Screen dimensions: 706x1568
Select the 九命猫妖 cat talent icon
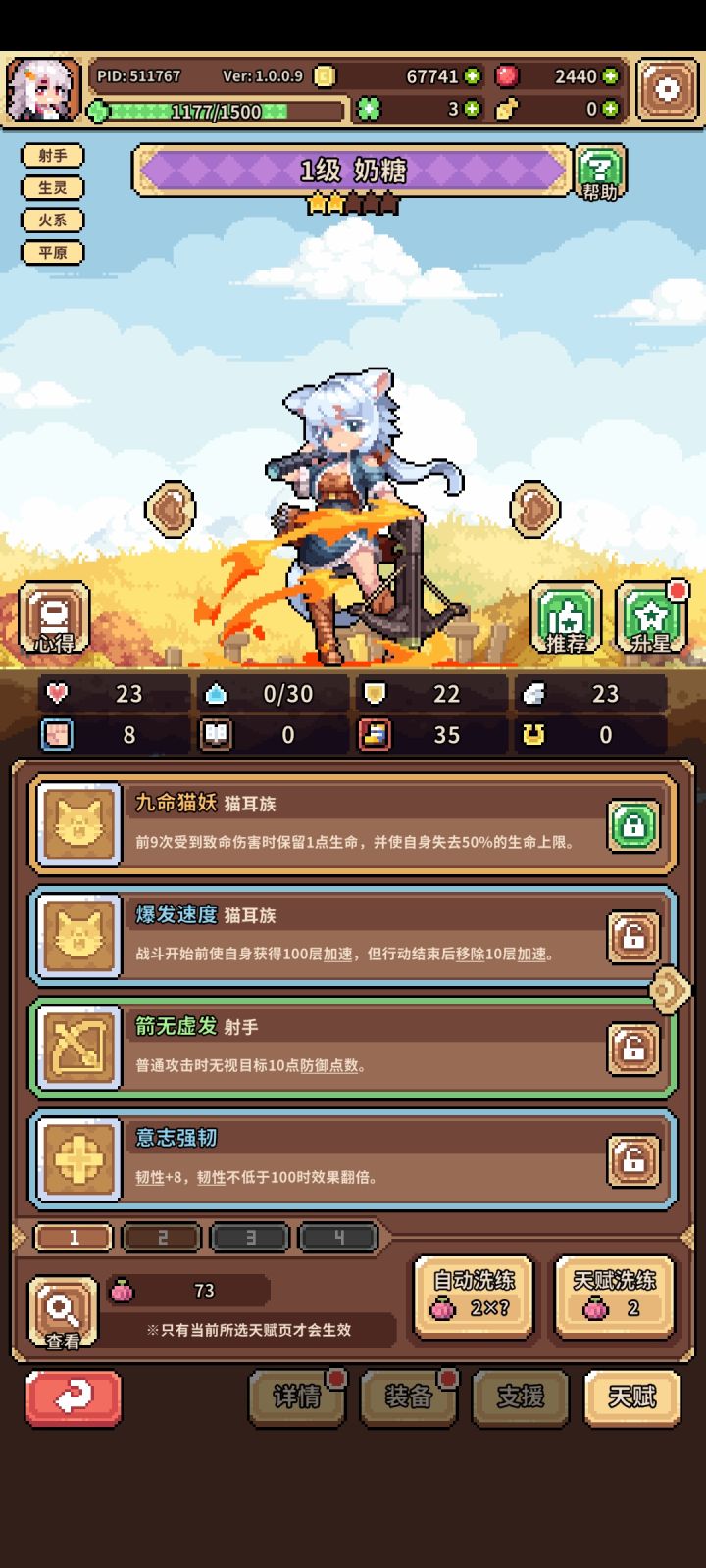click(78, 825)
